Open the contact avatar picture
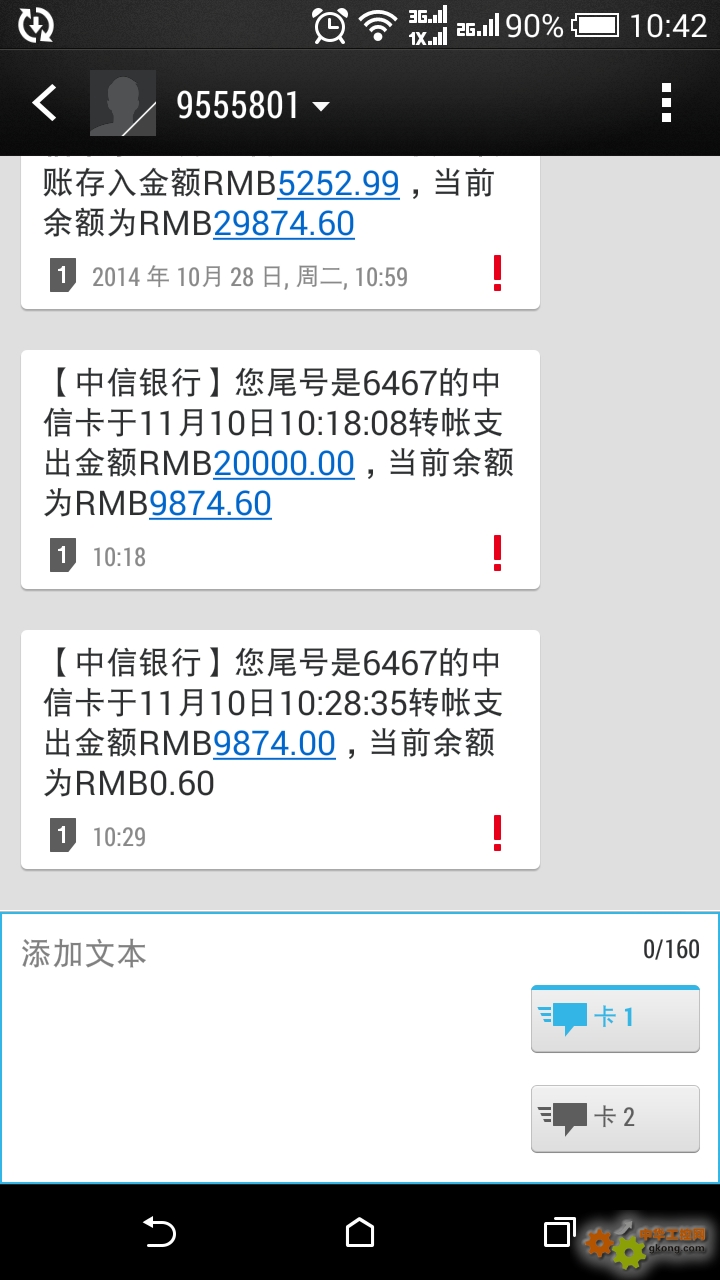 click(123, 103)
